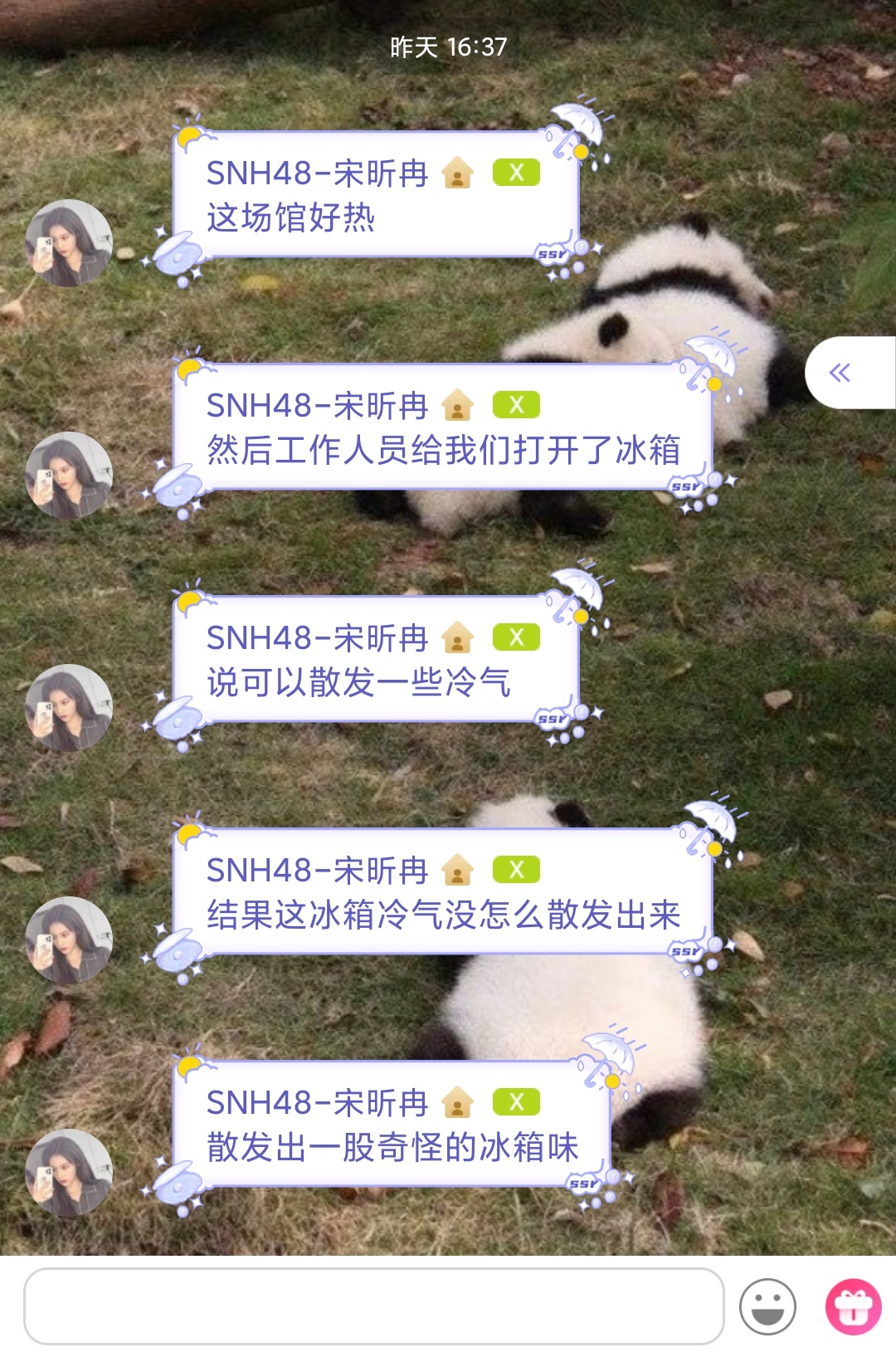Tap avatar next to 这场馆好热 message
The image size is (896, 1357).
coord(69,242)
